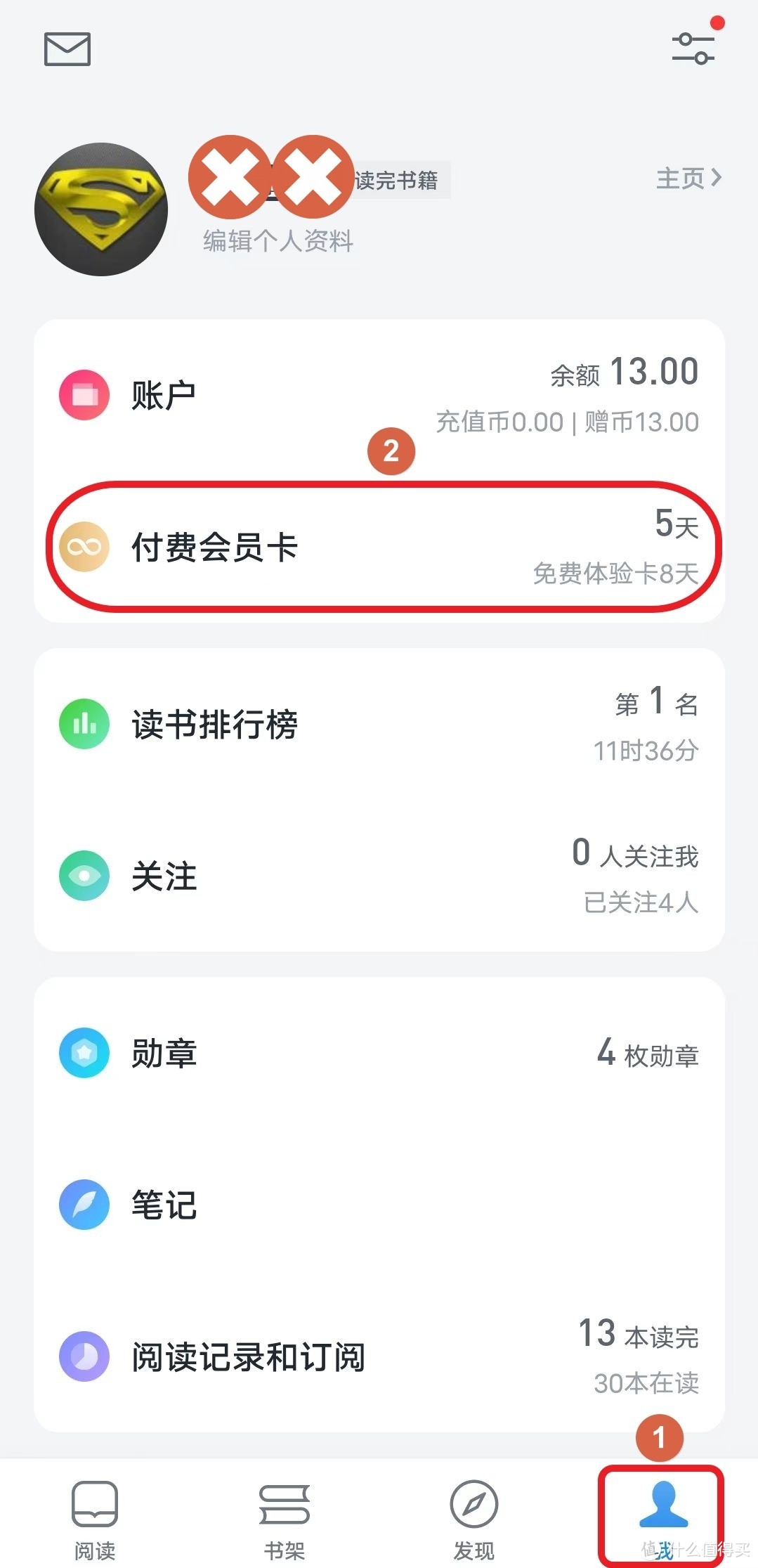Image resolution: width=758 pixels, height=1568 pixels.
Task: Expand the 主页 chevron arrow
Action: pos(718,179)
